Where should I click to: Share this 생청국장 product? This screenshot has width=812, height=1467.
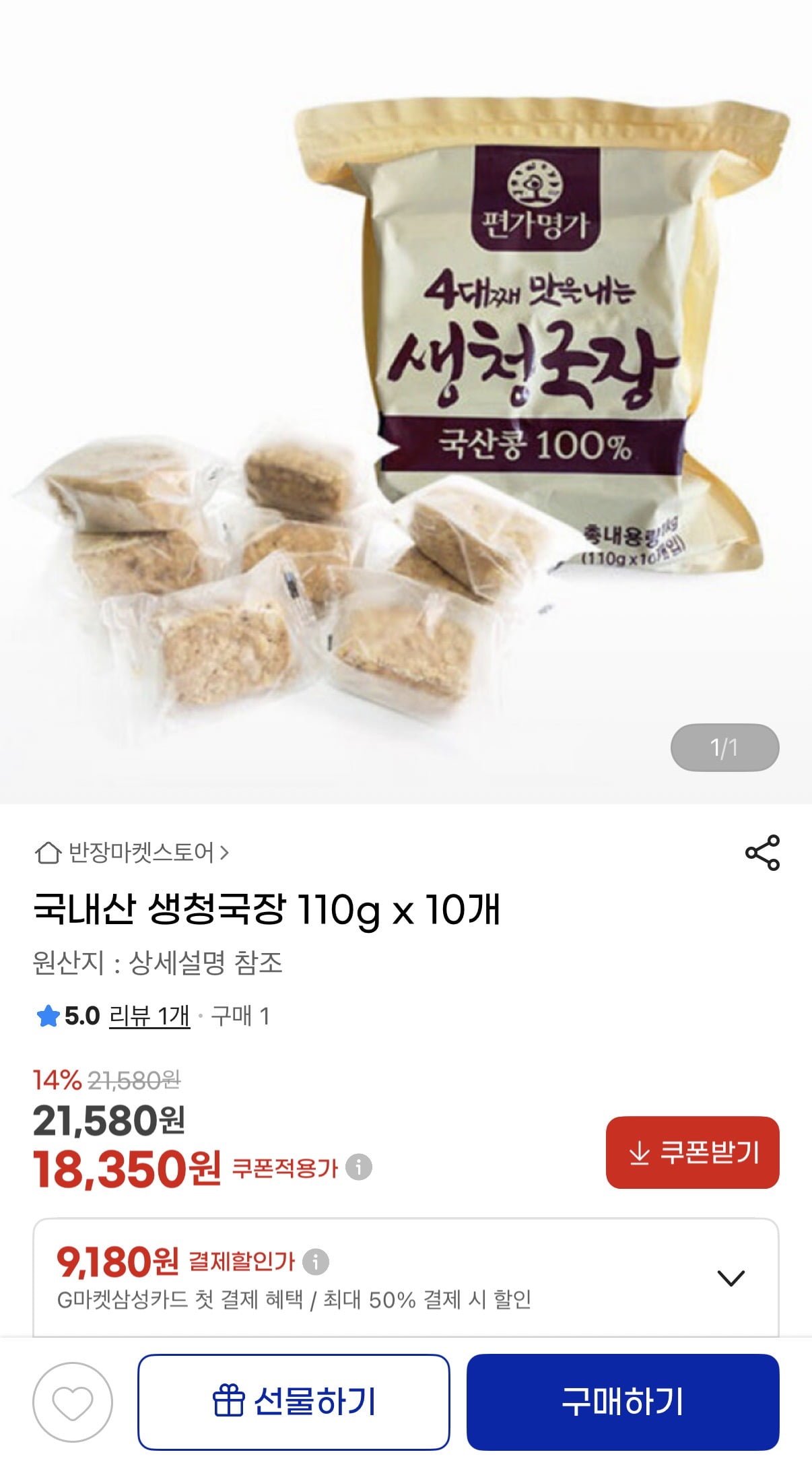762,853
